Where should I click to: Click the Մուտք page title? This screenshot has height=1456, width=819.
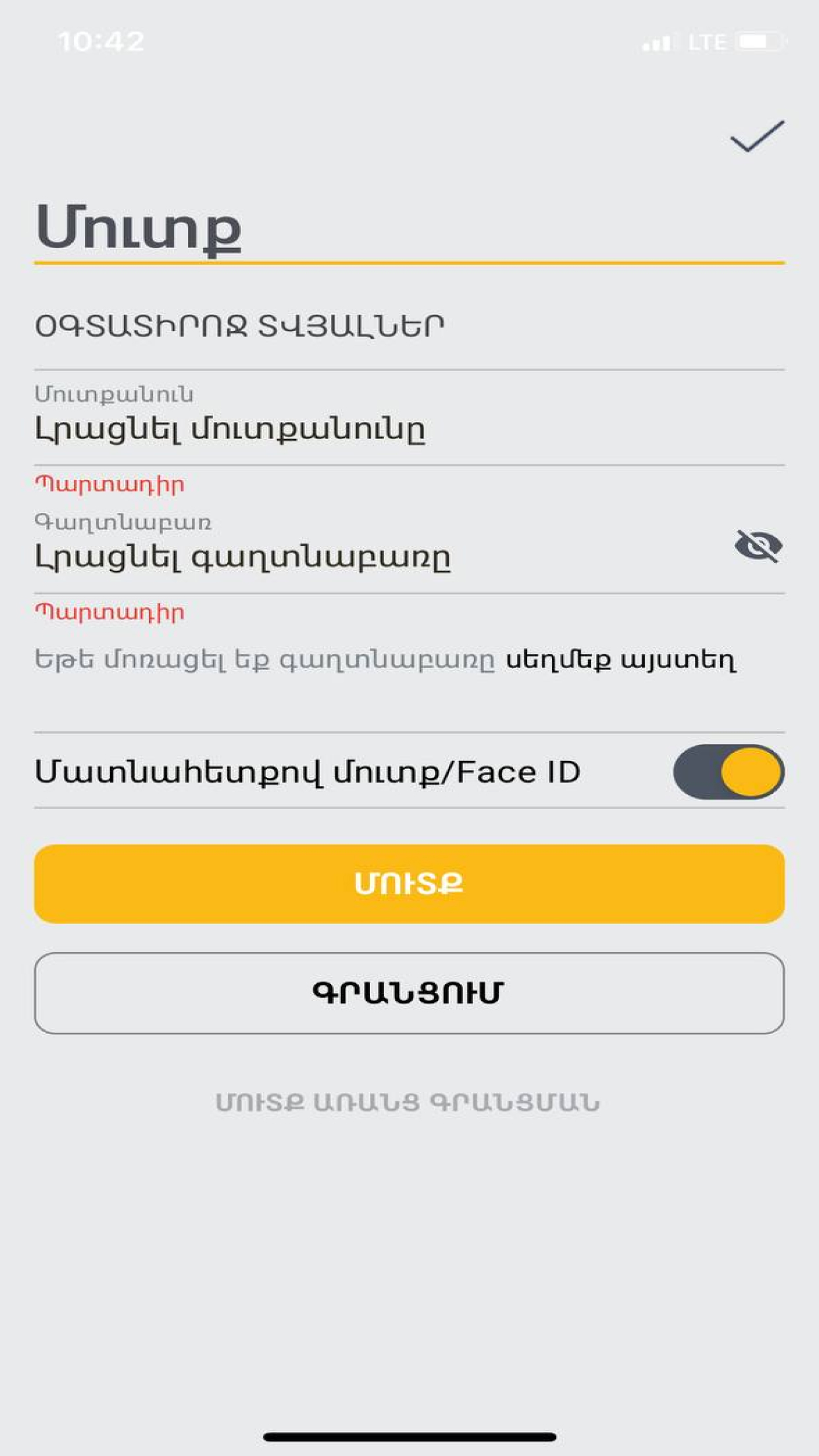pos(138,228)
